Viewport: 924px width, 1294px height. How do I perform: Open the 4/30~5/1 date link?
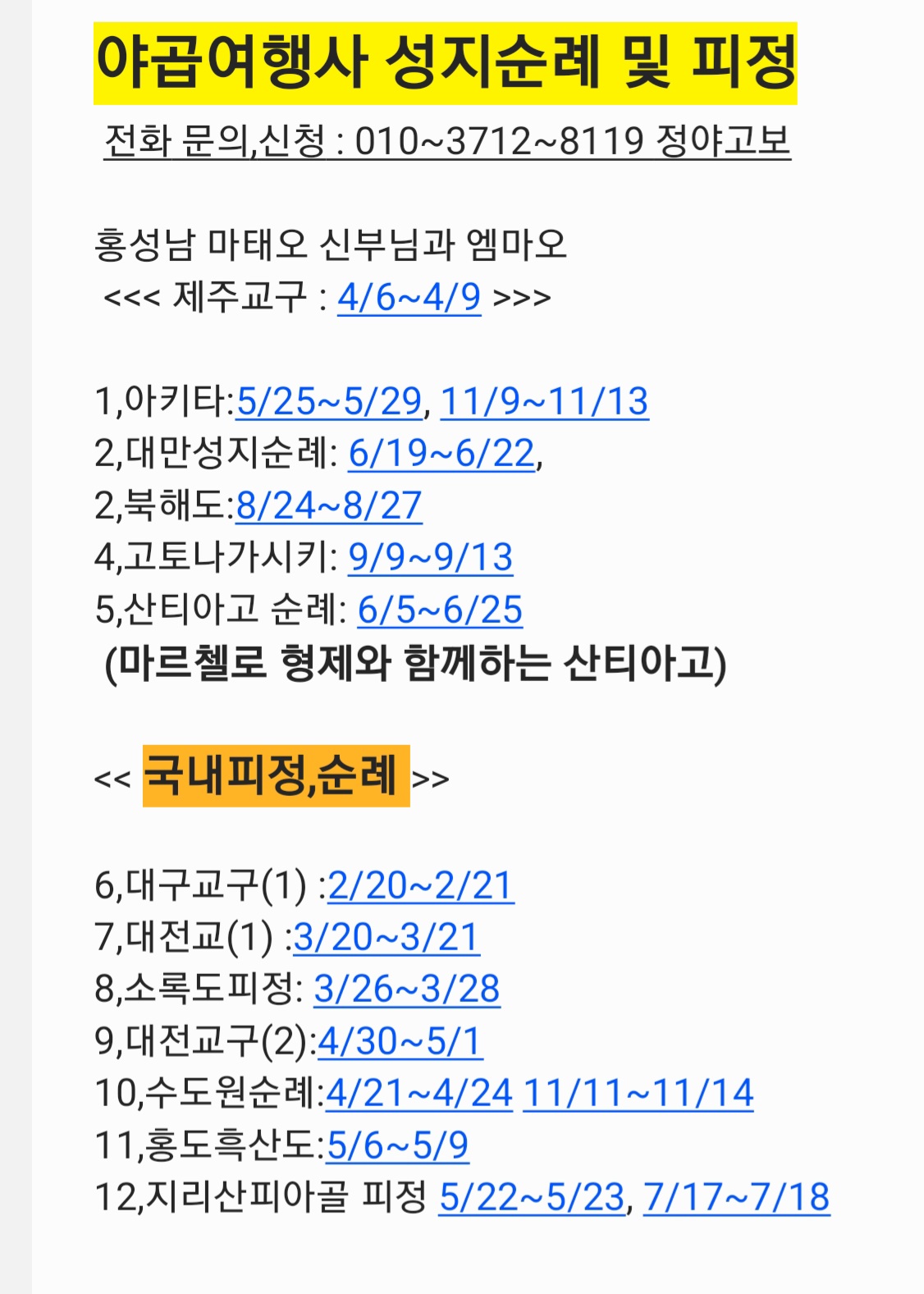point(399,1041)
